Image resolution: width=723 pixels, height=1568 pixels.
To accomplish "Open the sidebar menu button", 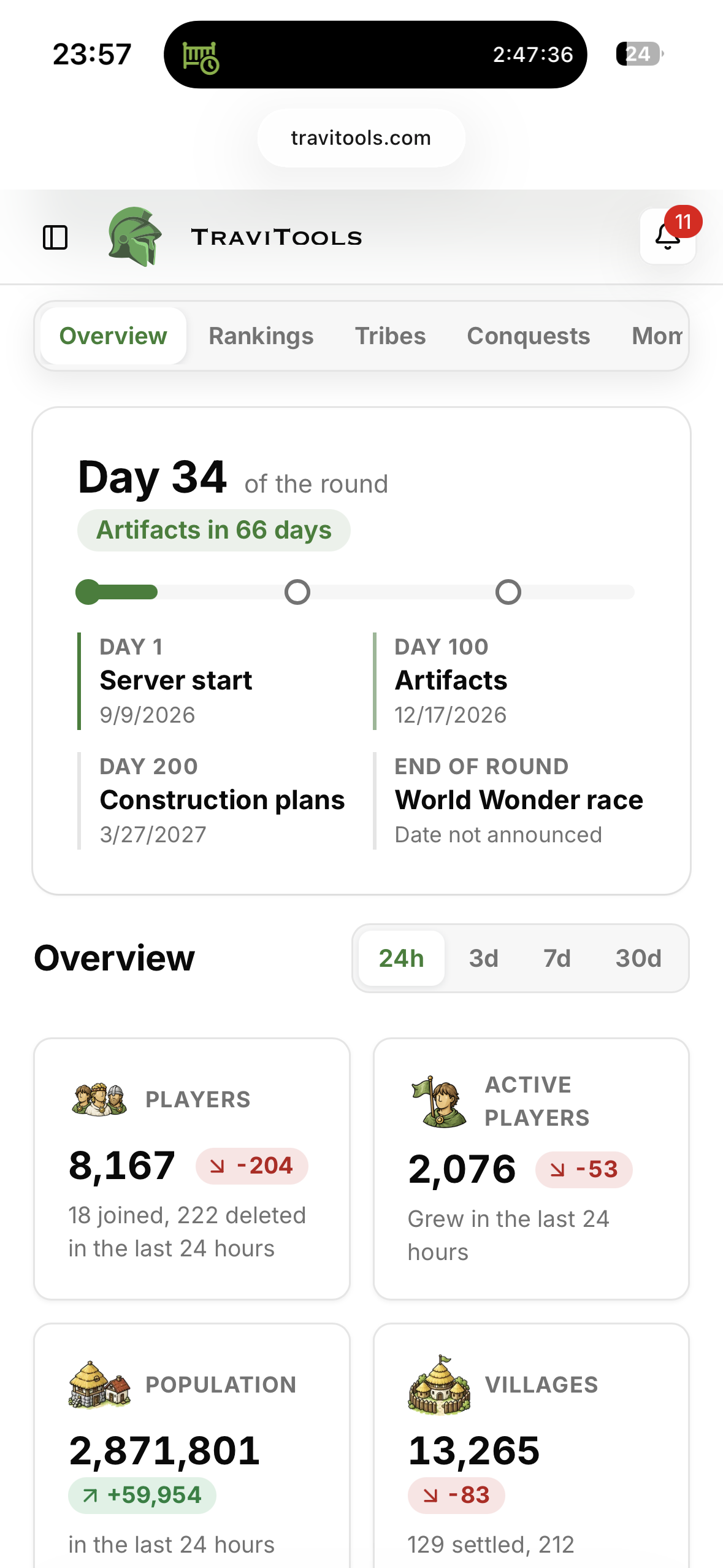I will click(x=55, y=237).
